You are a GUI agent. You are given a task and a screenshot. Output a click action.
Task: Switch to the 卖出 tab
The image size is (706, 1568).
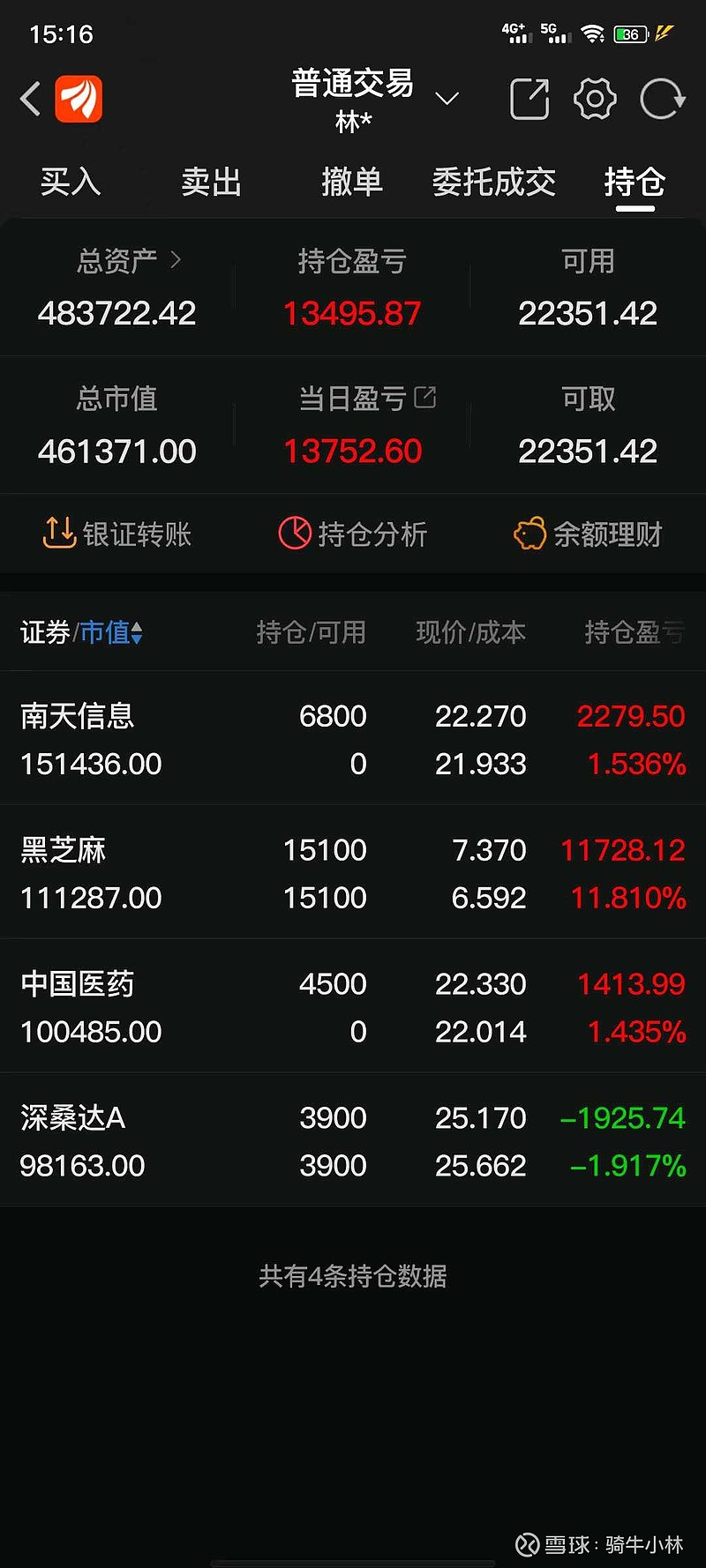[x=211, y=183]
